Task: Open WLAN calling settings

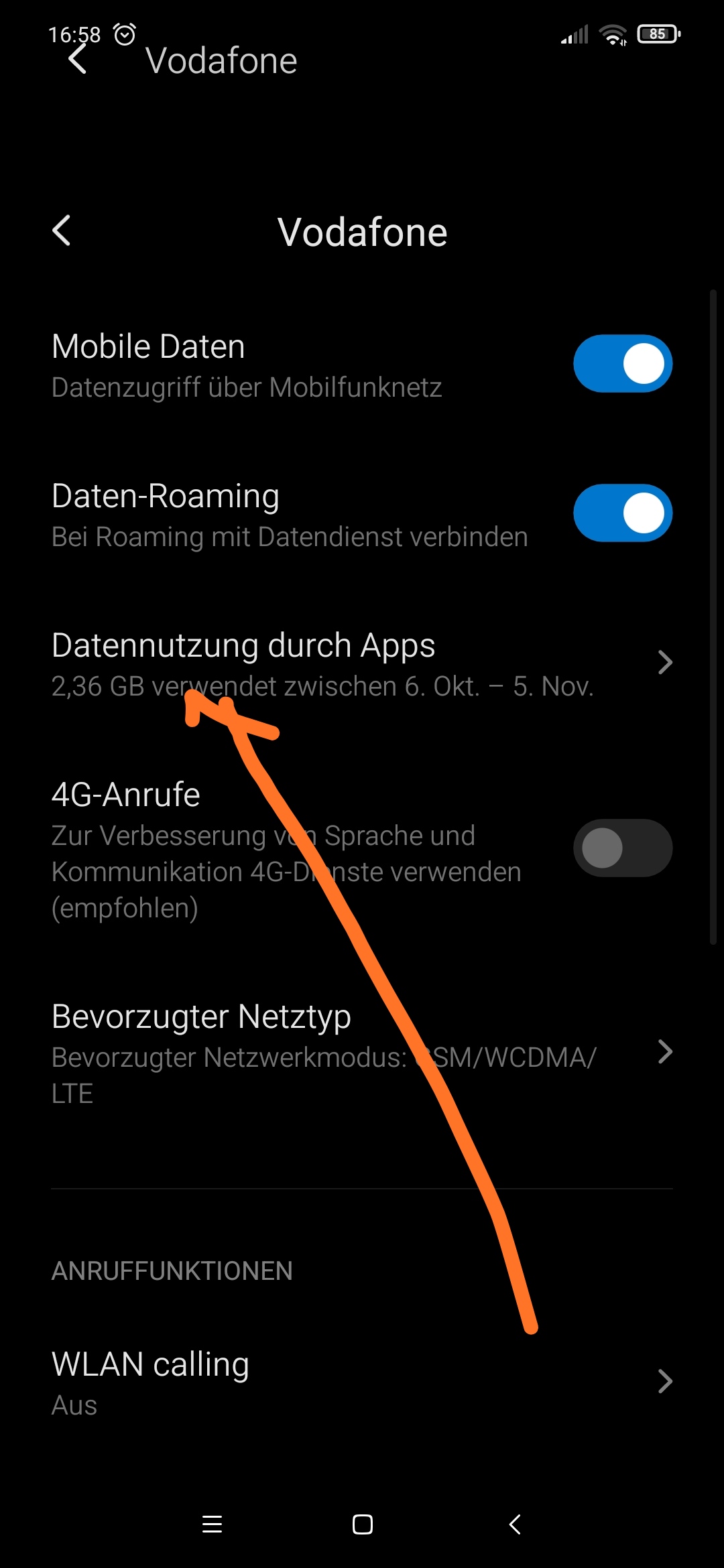Action: click(x=362, y=1383)
